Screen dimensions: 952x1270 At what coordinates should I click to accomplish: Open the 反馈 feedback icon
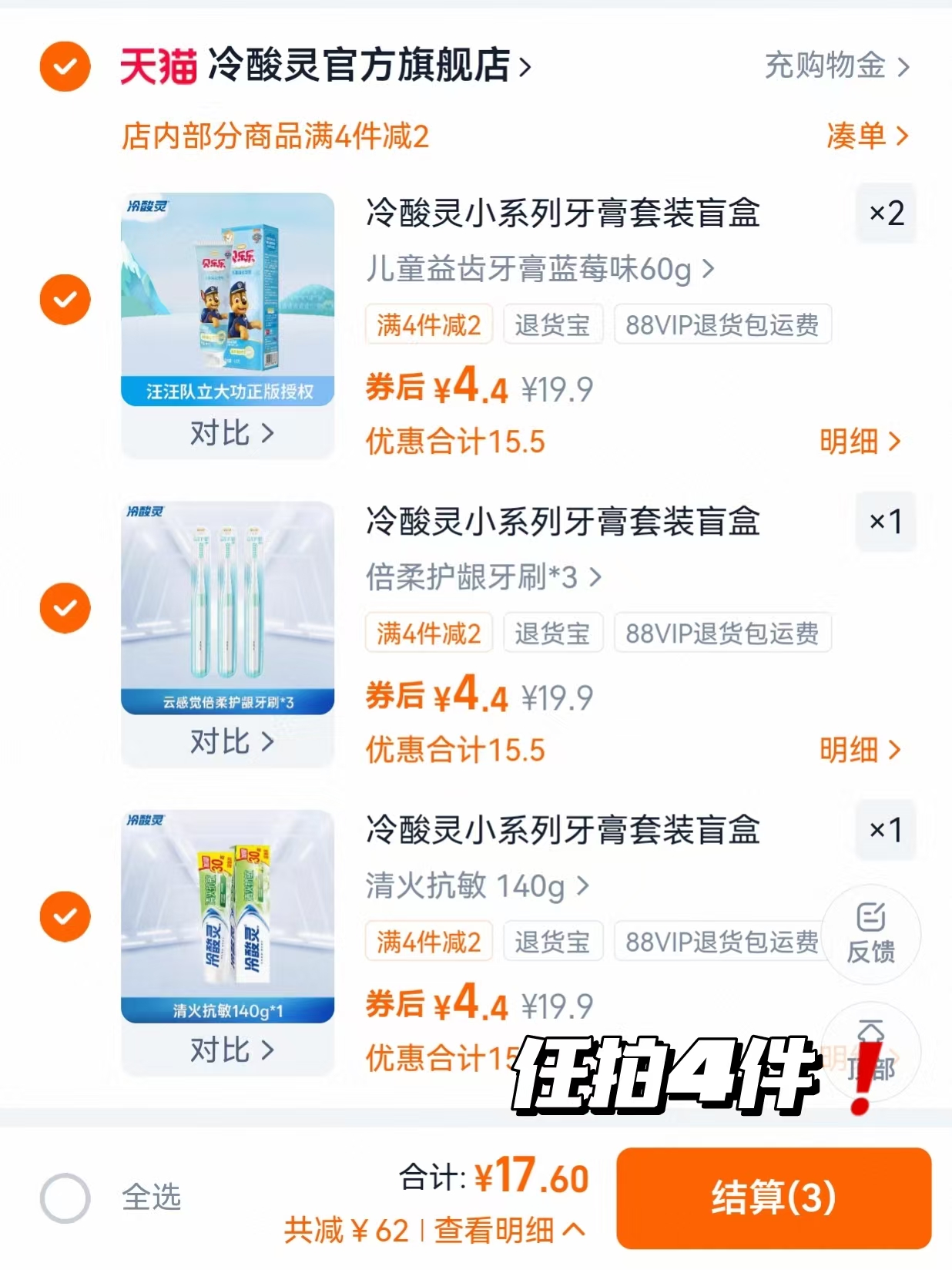pyautogui.click(x=870, y=934)
